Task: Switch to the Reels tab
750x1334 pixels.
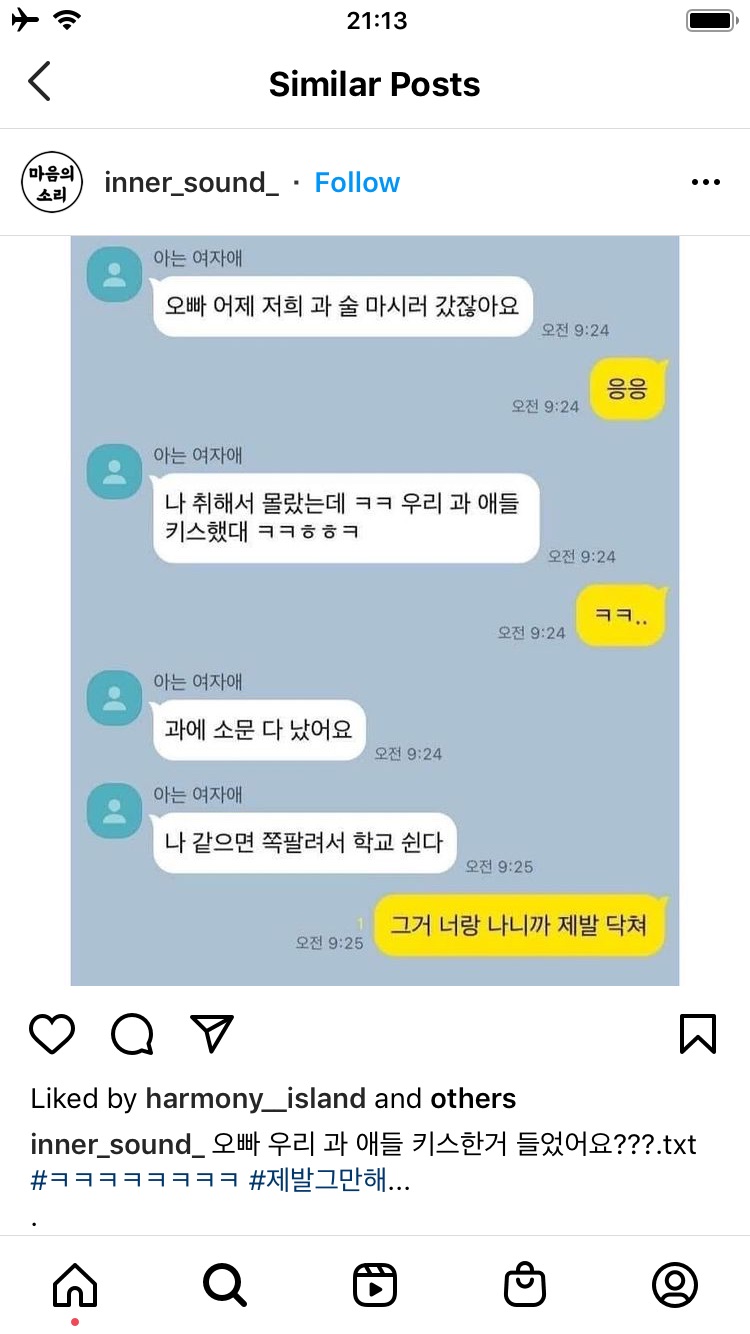Action: [375, 1284]
